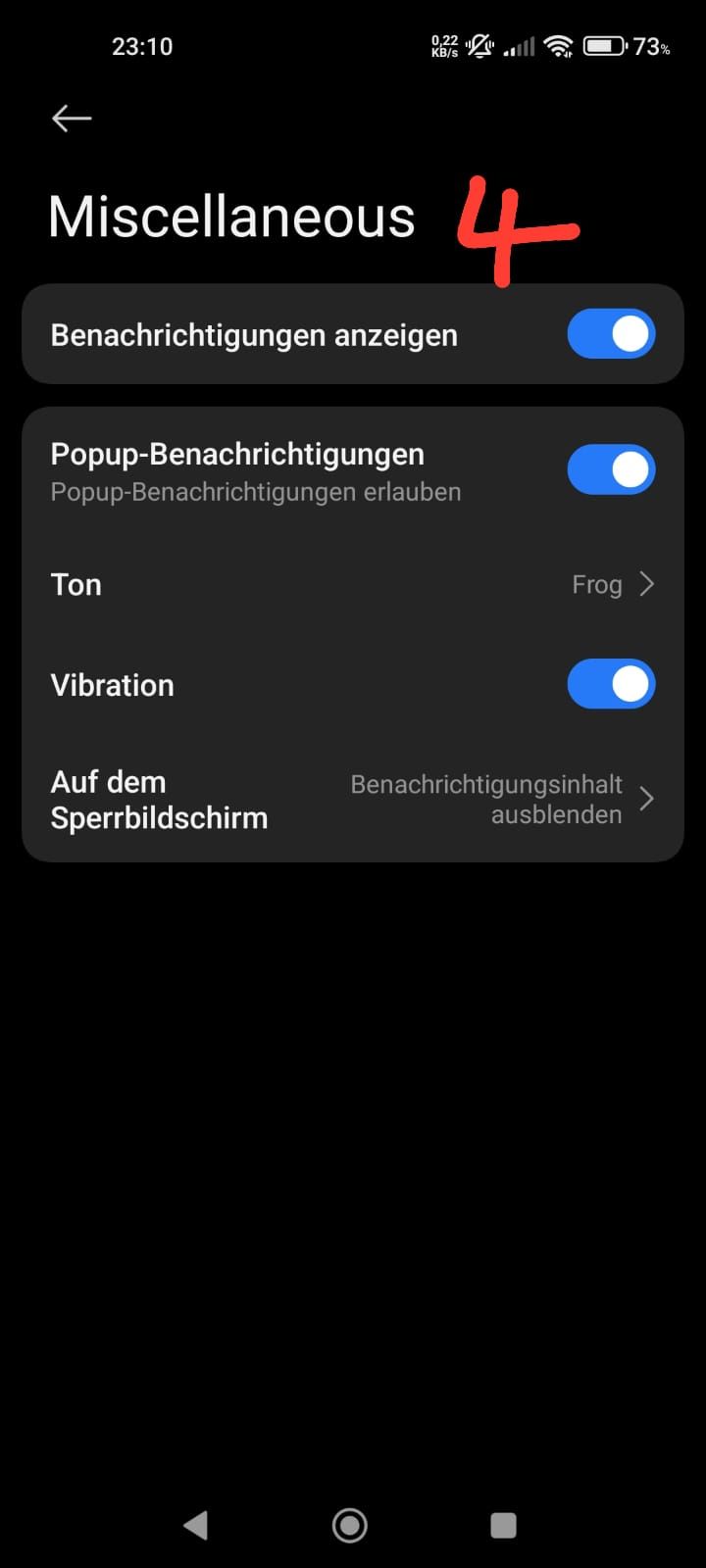Select the Ton settings row
This screenshot has width=706, height=1568.
tap(76, 583)
